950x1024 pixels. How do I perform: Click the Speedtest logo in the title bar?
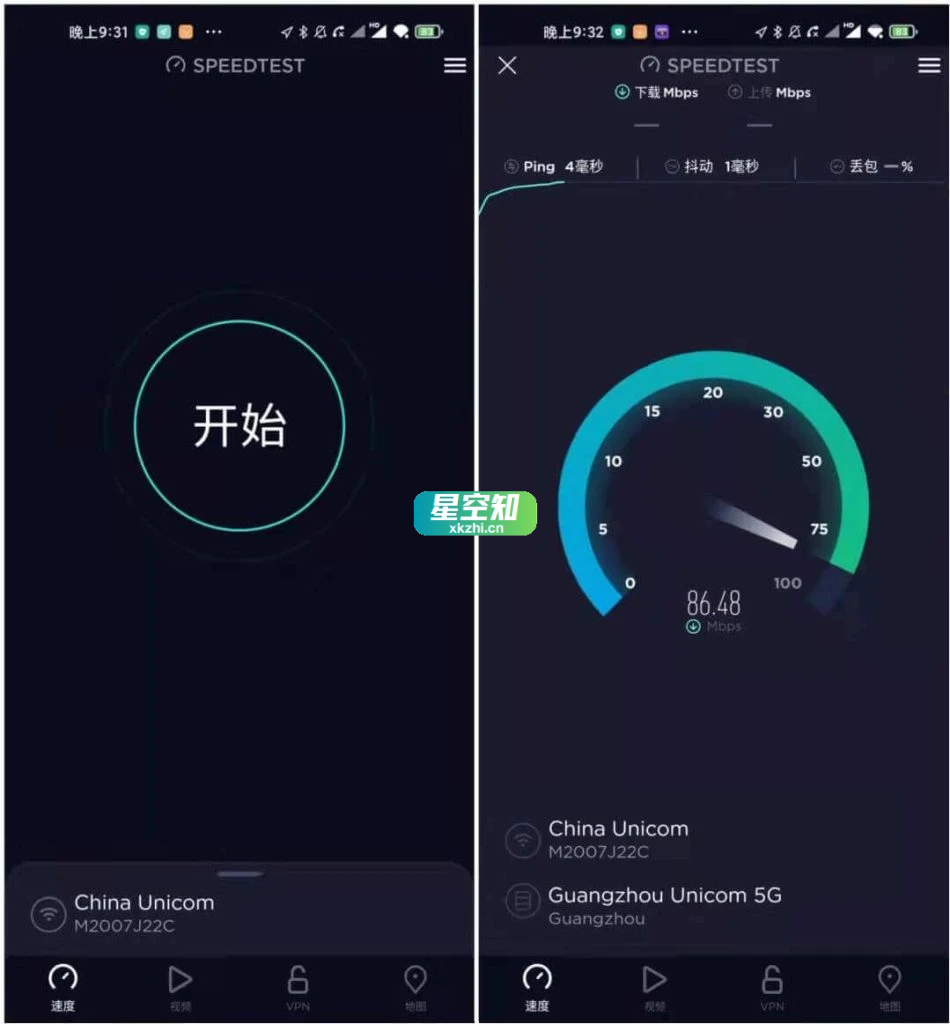235,66
